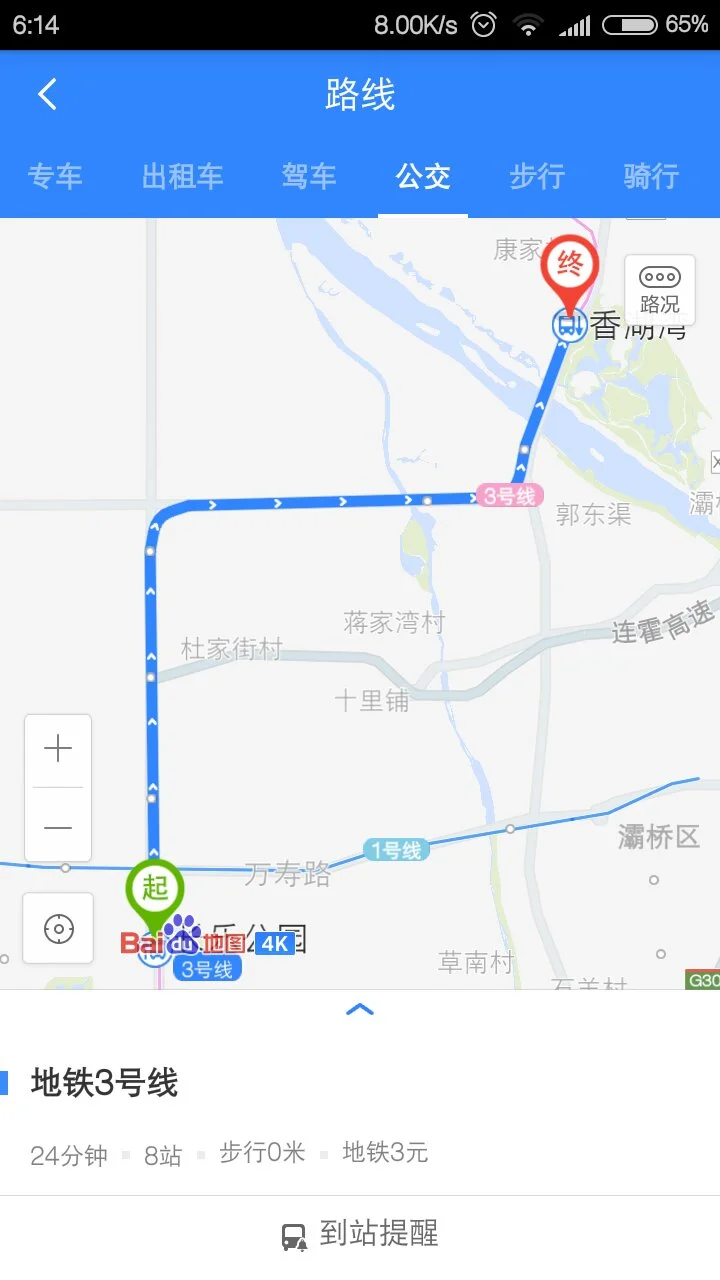Select the 出租车 taxi option
The width and height of the screenshot is (720, 1280).
coord(182,176)
